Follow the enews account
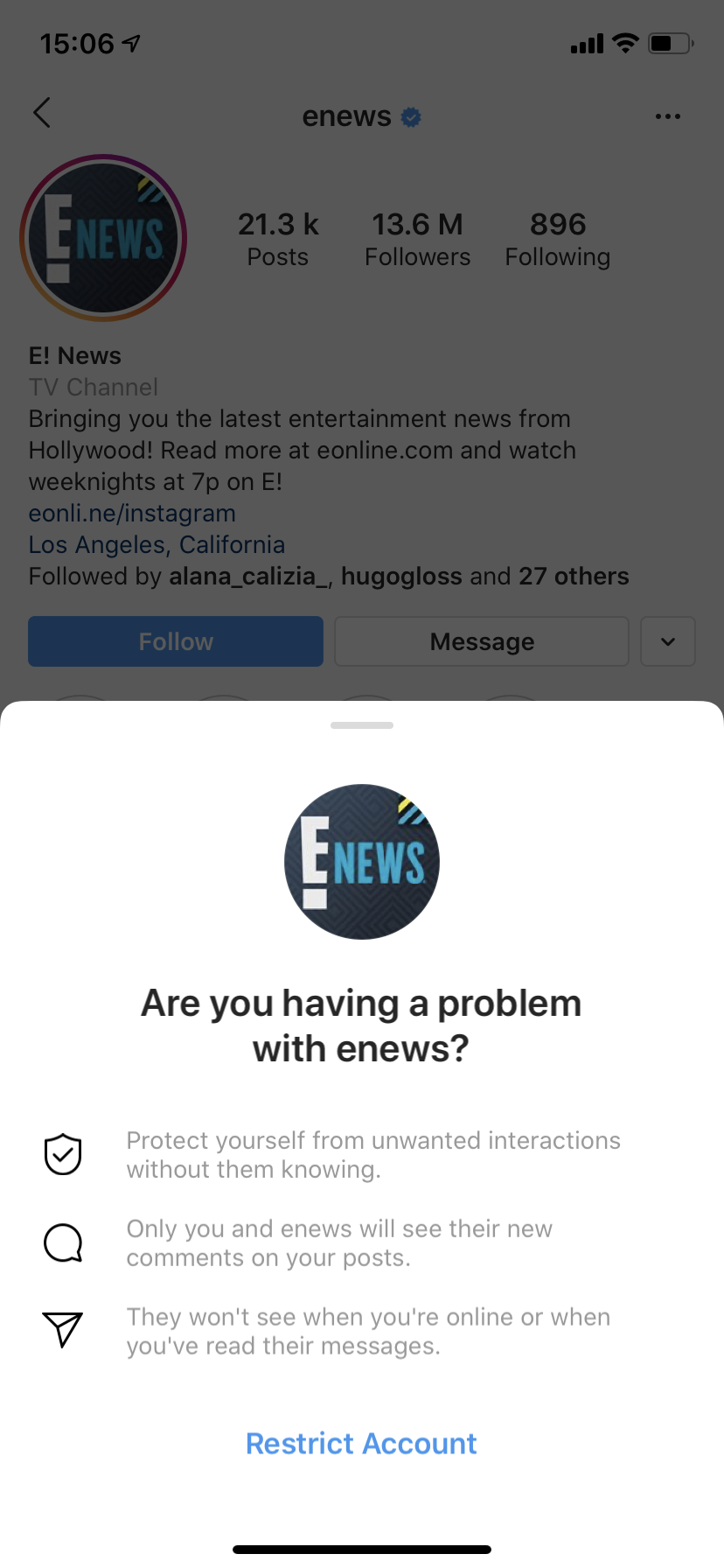The width and height of the screenshot is (724, 1568). pos(176,641)
